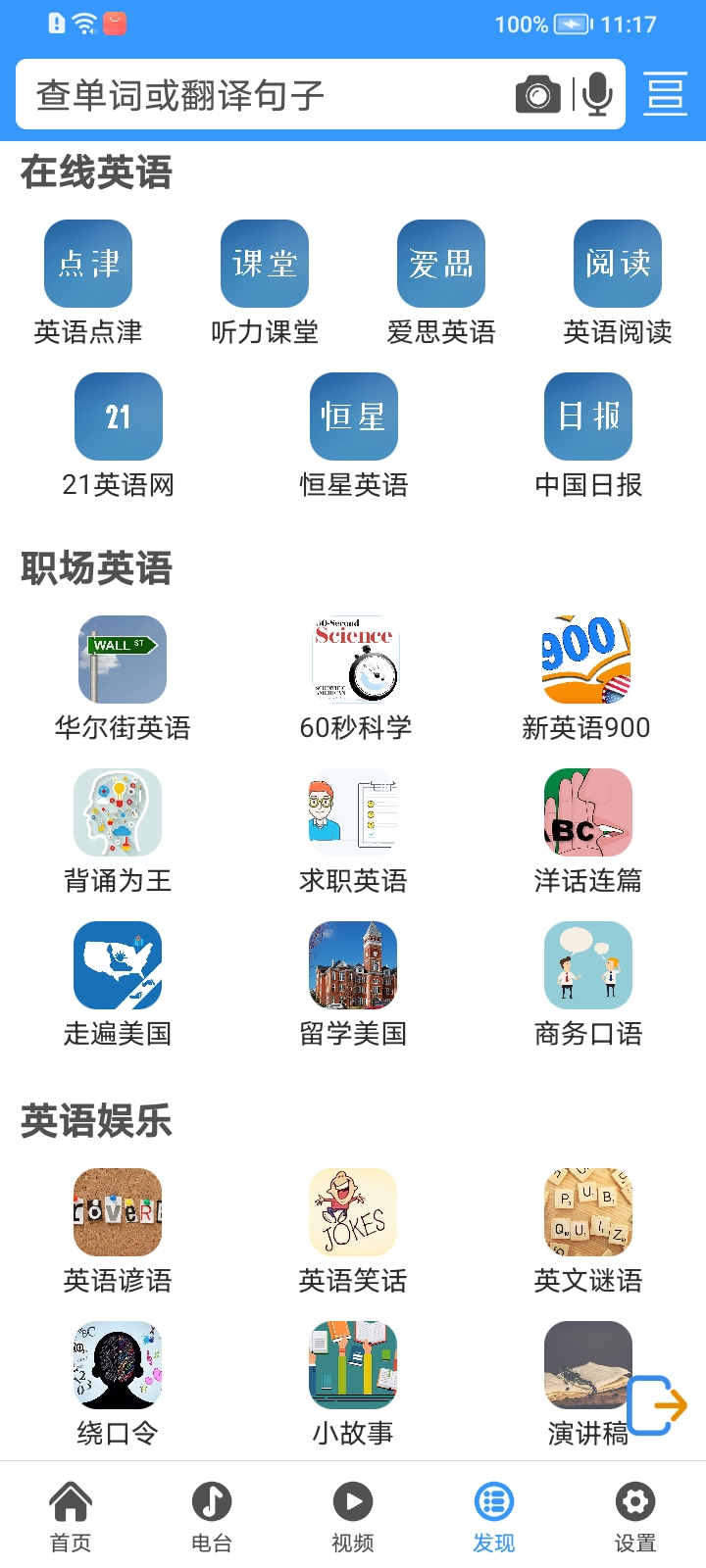The height and width of the screenshot is (1568, 706).
Task: Select the 商务口语 business speaking icon
Action: coord(587,965)
